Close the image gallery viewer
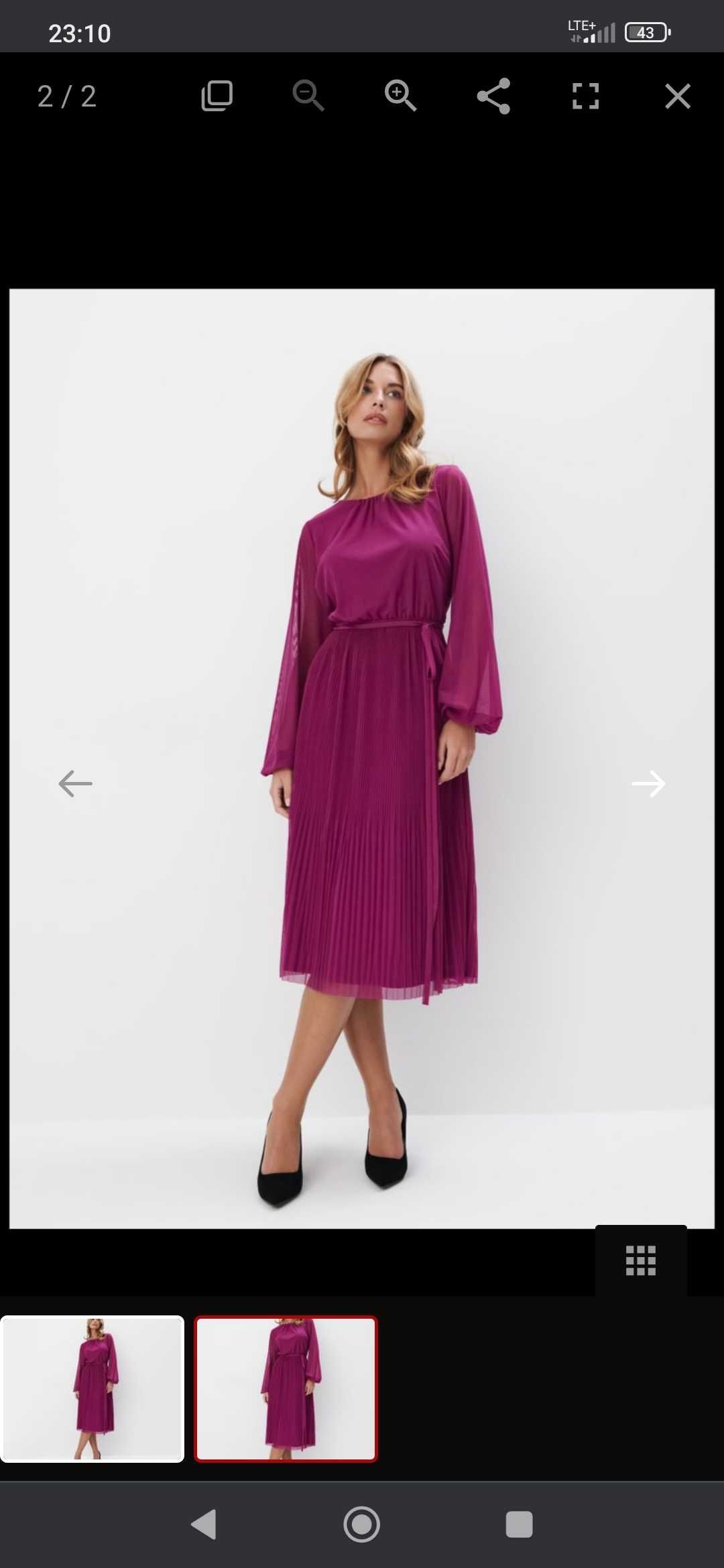Screen dimensions: 724x1568 coord(677,96)
